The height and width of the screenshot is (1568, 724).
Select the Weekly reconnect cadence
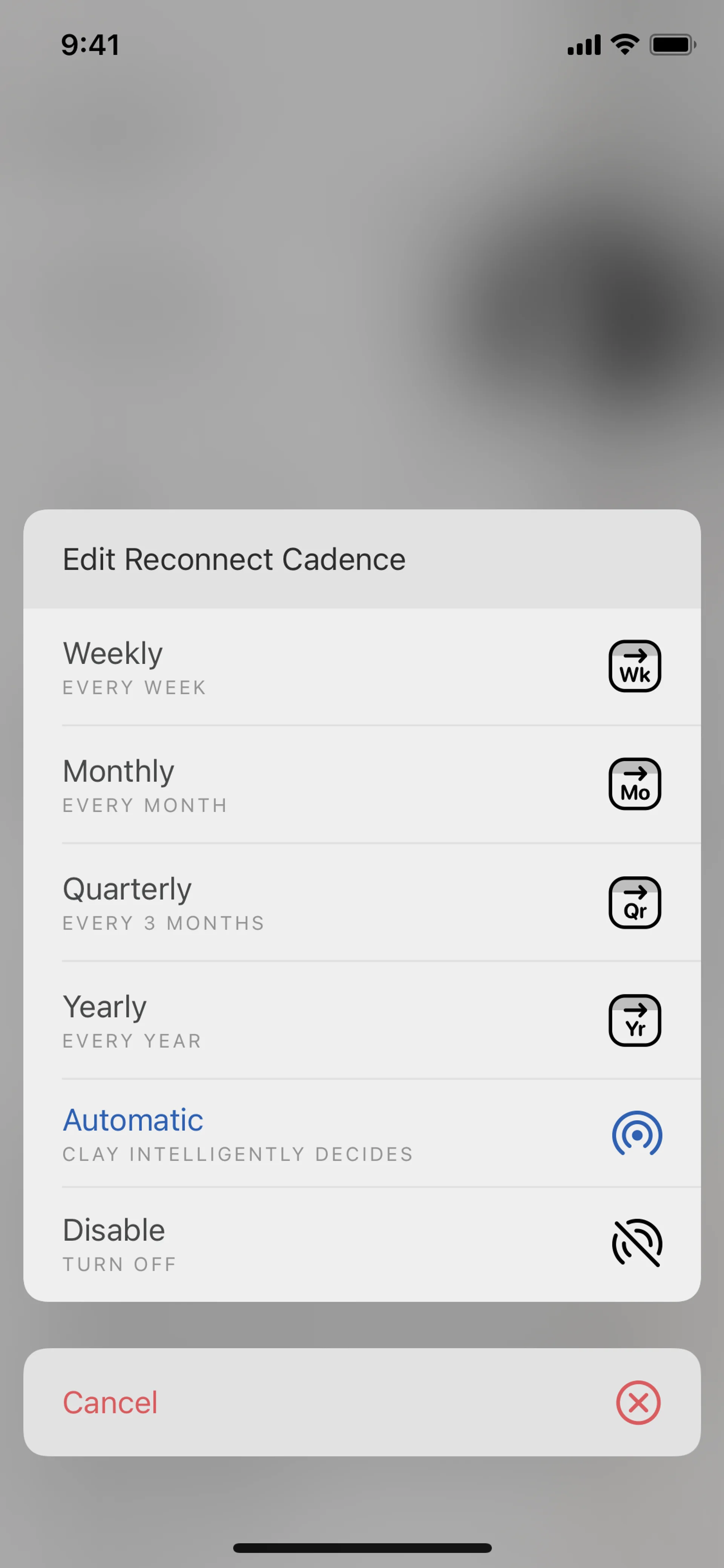coord(361,667)
